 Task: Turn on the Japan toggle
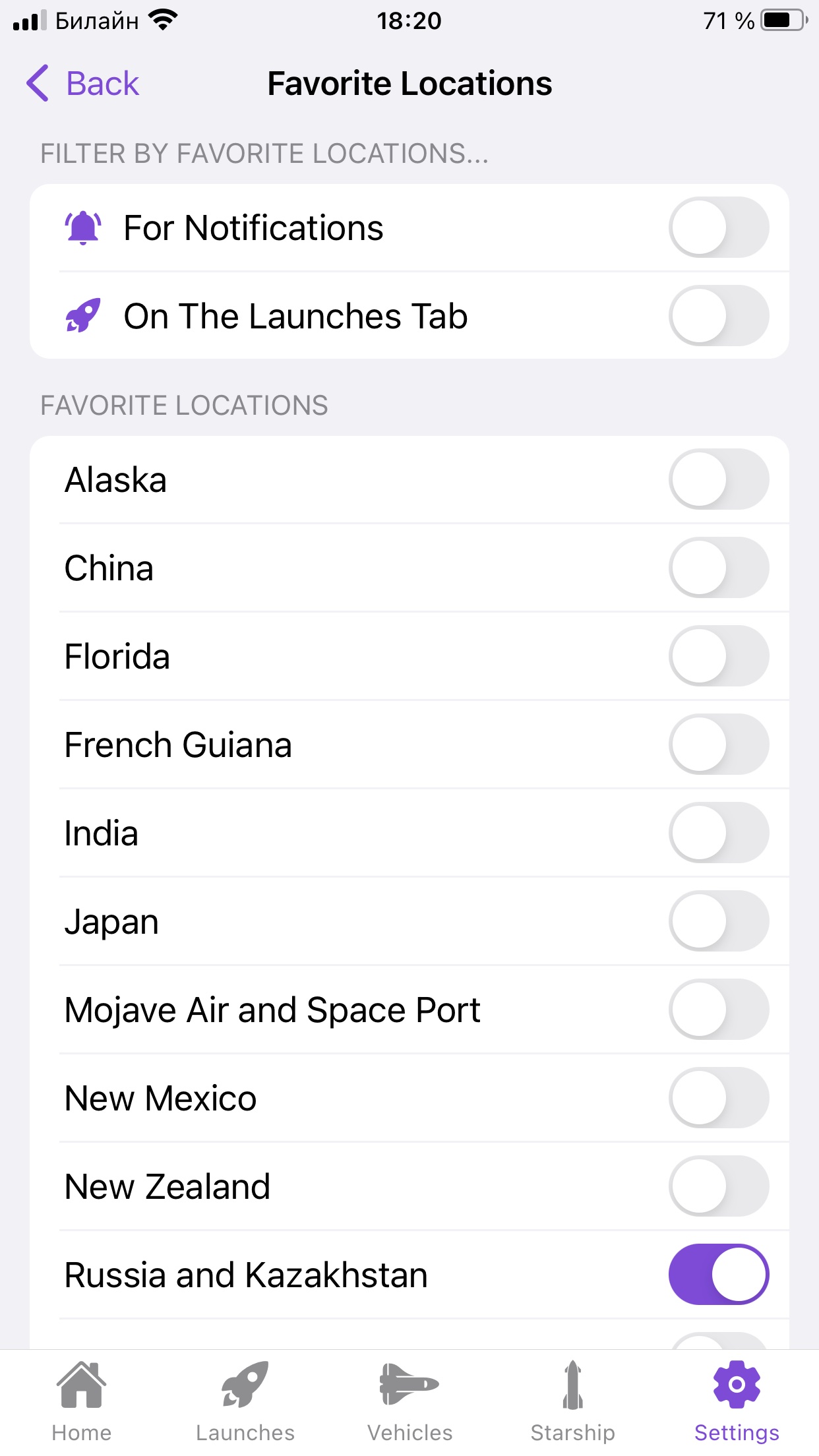[718, 921]
